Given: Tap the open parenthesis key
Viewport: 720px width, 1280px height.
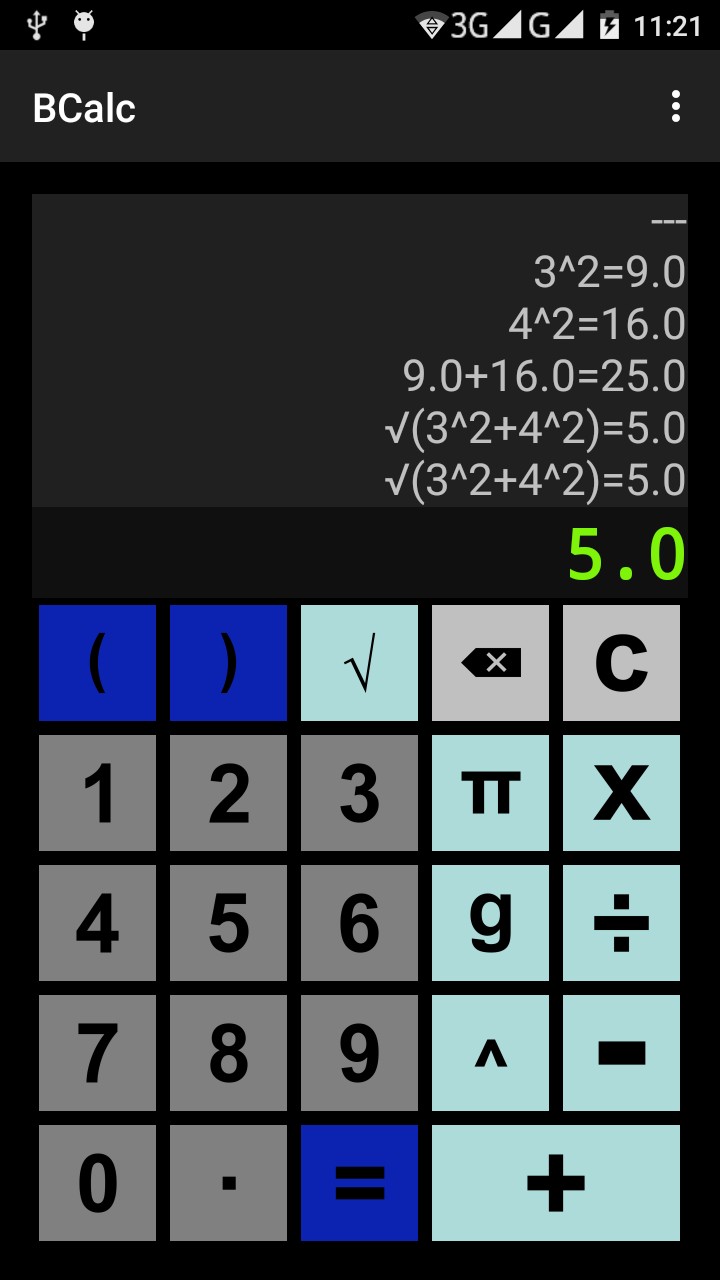Looking at the screenshot, I should pos(97,662).
